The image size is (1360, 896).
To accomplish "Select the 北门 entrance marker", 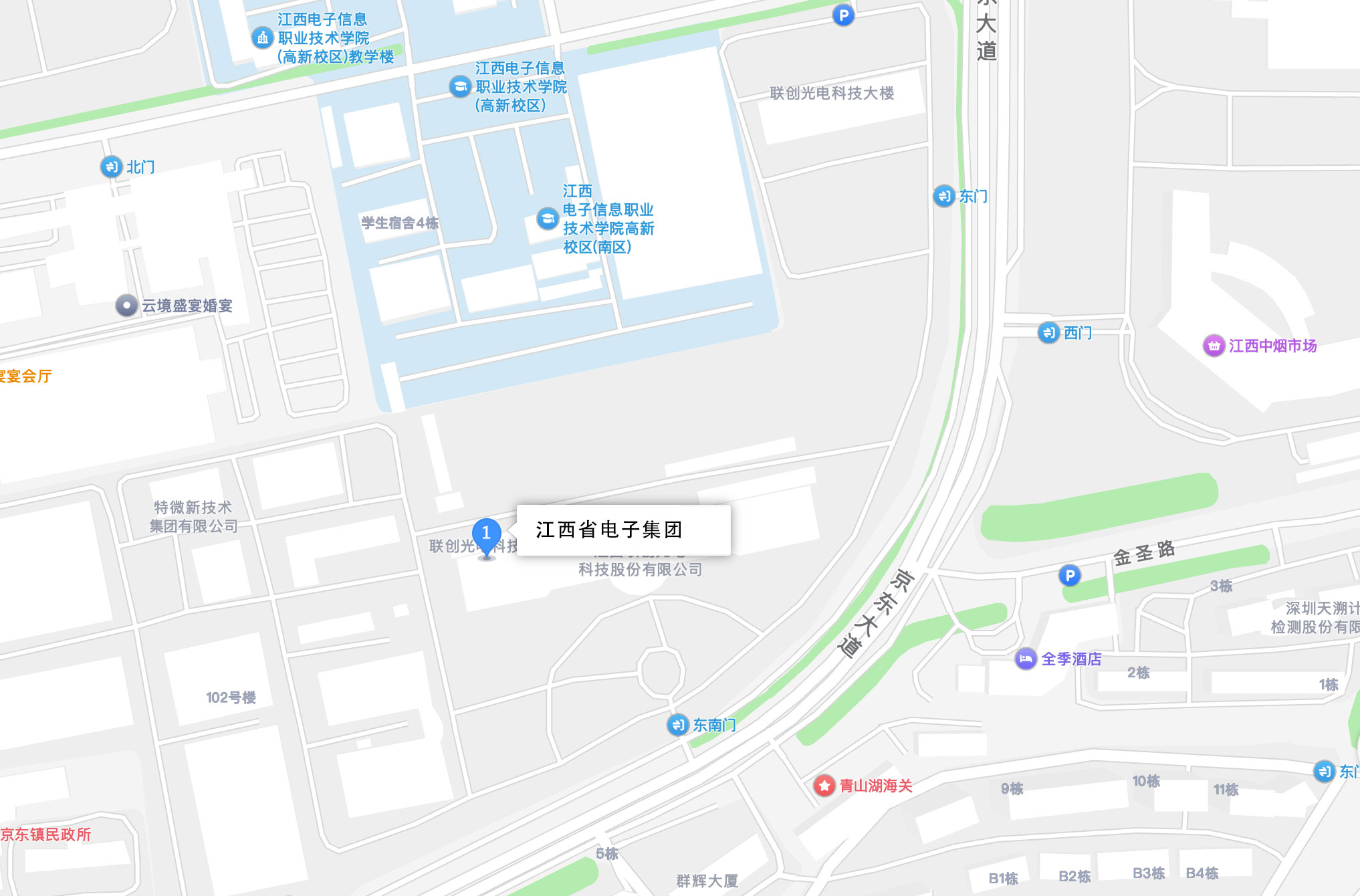I will pyautogui.click(x=111, y=166).
